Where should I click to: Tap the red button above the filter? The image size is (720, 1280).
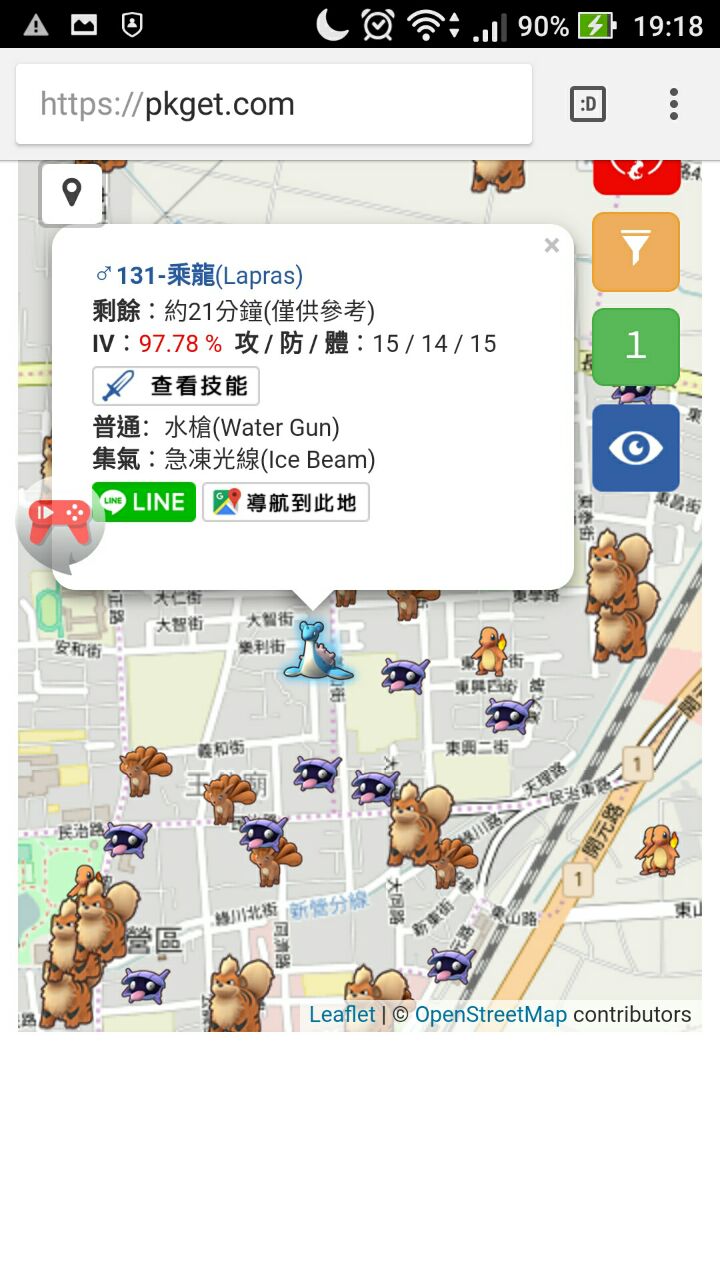[636, 175]
